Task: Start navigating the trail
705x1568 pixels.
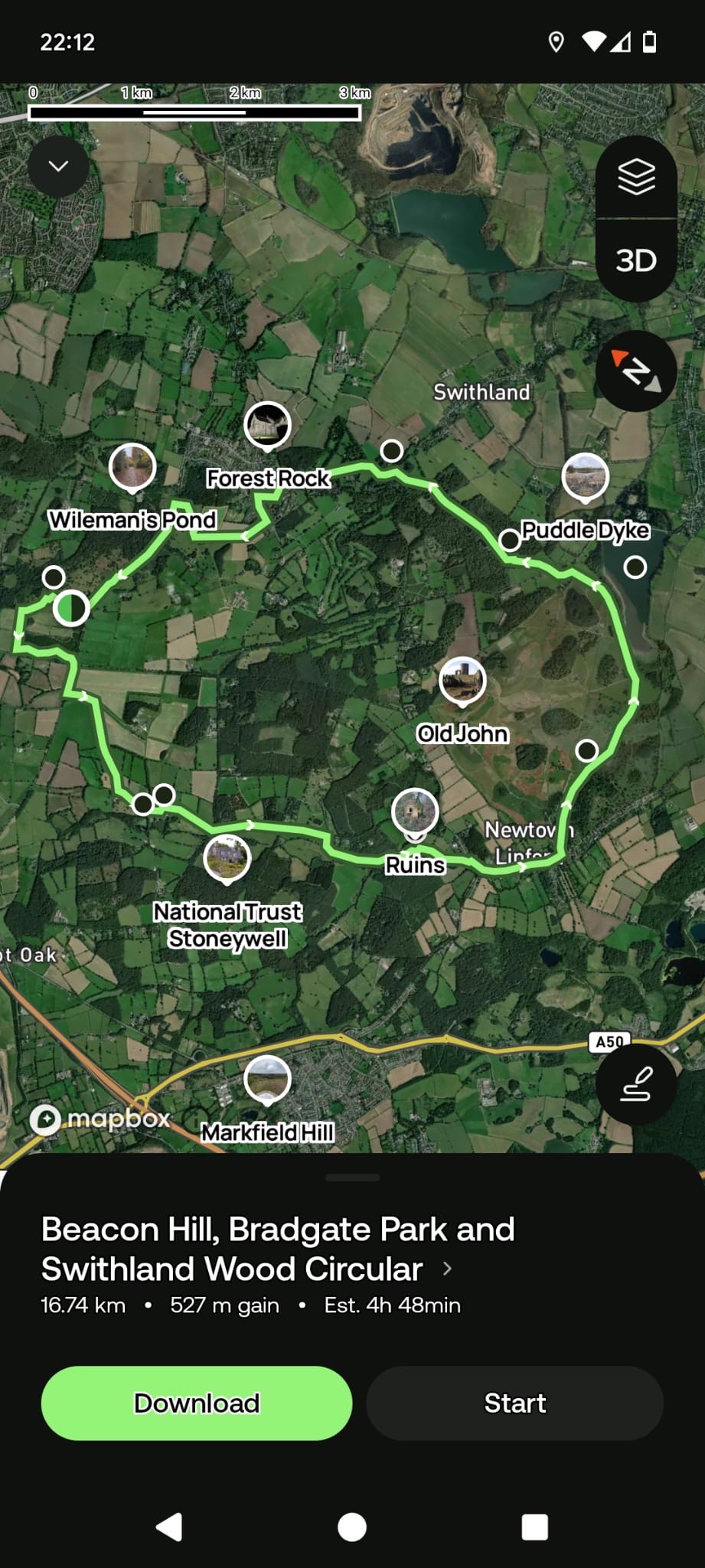Action: (x=515, y=1403)
